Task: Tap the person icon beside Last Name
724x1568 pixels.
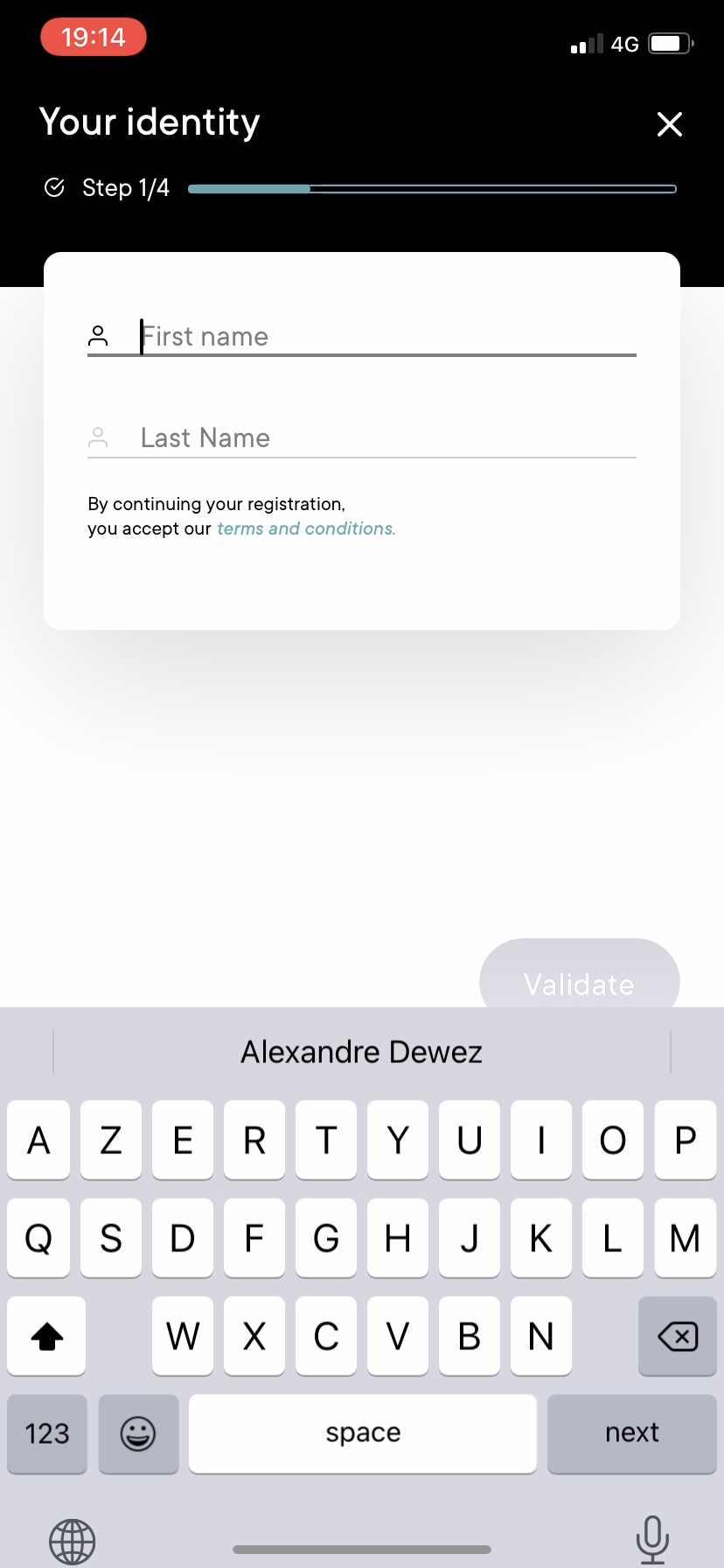Action: point(100,436)
